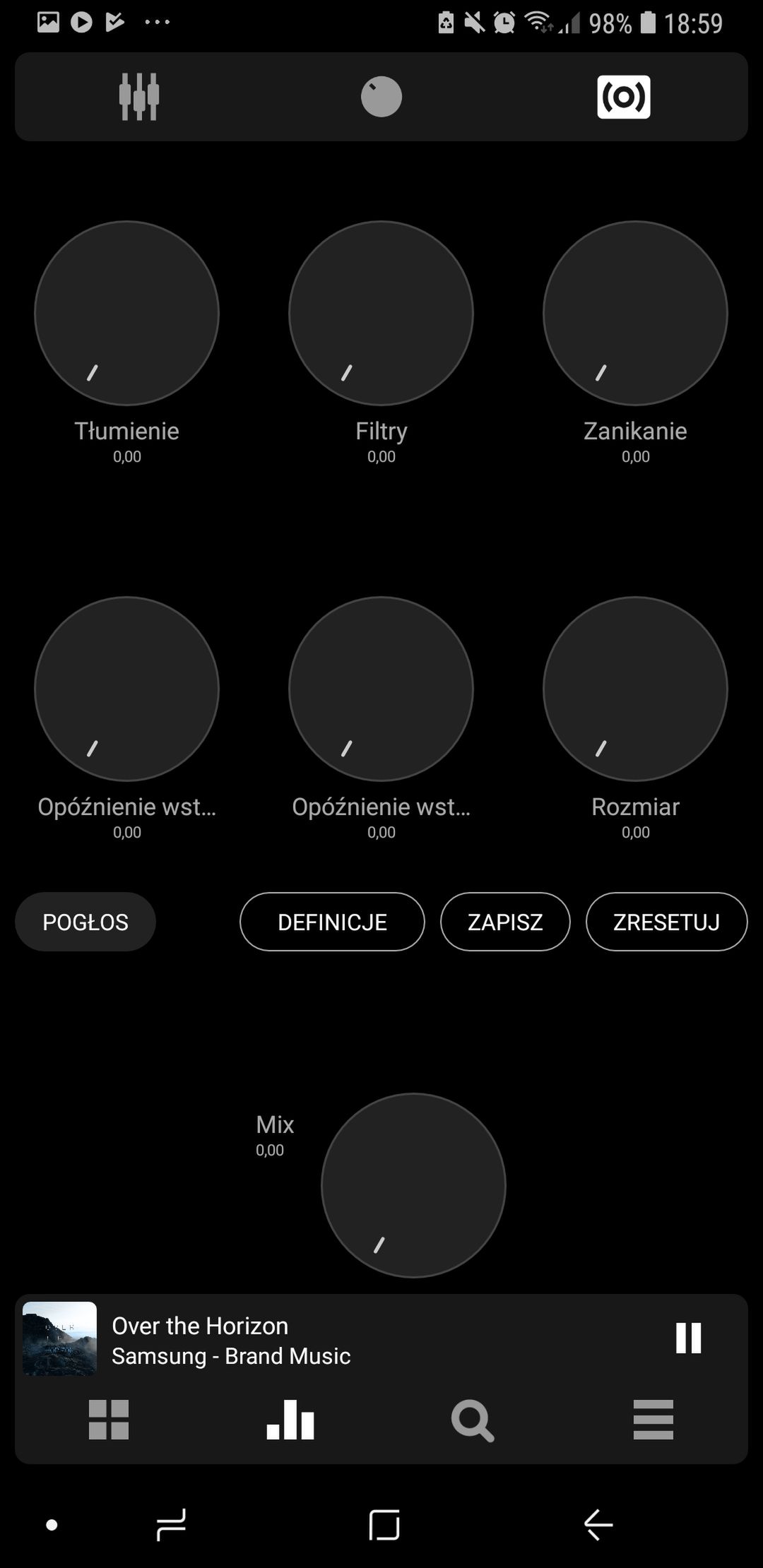763x1568 pixels.
Task: Open the library grid view
Action: point(109,1419)
